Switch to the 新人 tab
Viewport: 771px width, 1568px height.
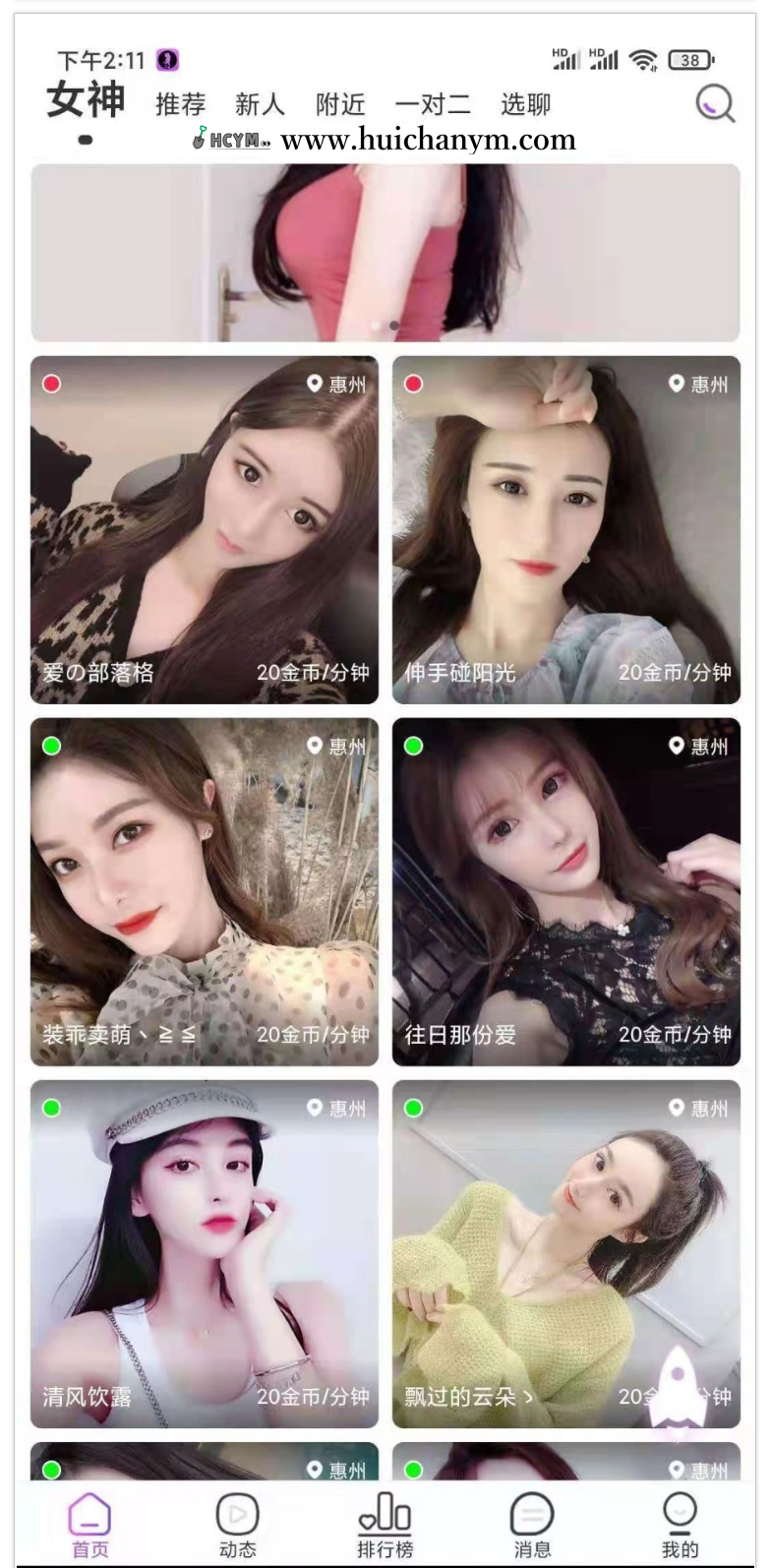click(x=258, y=105)
